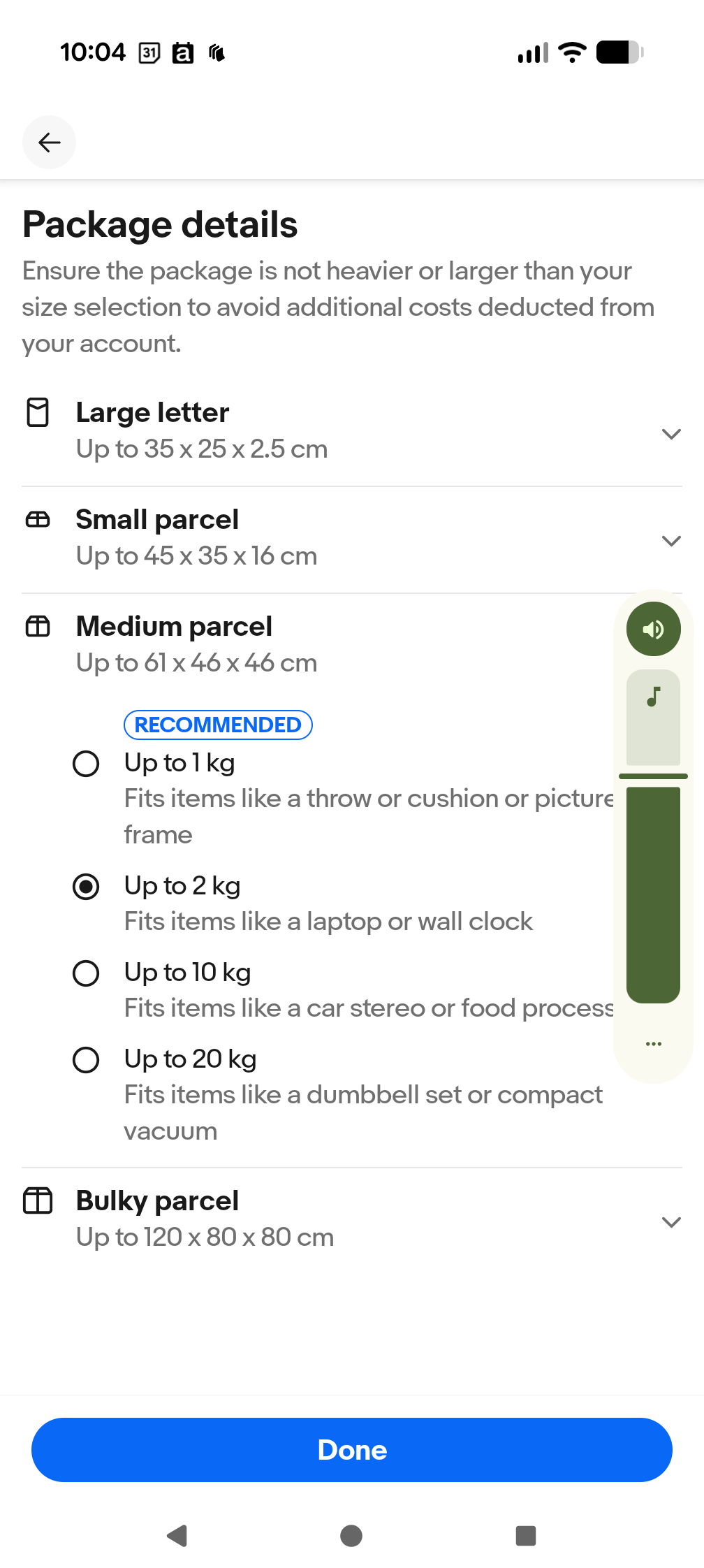The width and height of the screenshot is (704, 1568).
Task: Choose the Up to 2 kg weight
Action: tap(86, 887)
